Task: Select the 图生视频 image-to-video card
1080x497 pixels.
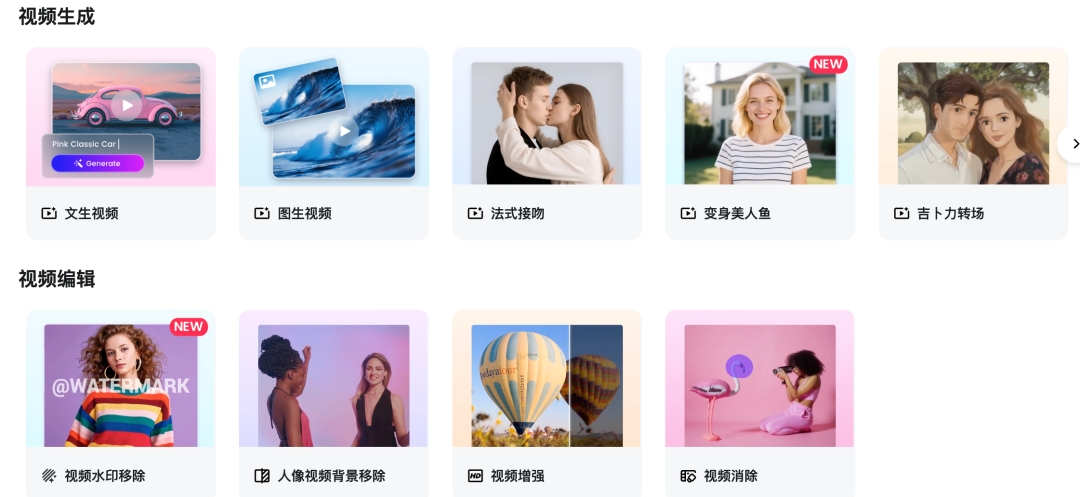Action: (333, 143)
